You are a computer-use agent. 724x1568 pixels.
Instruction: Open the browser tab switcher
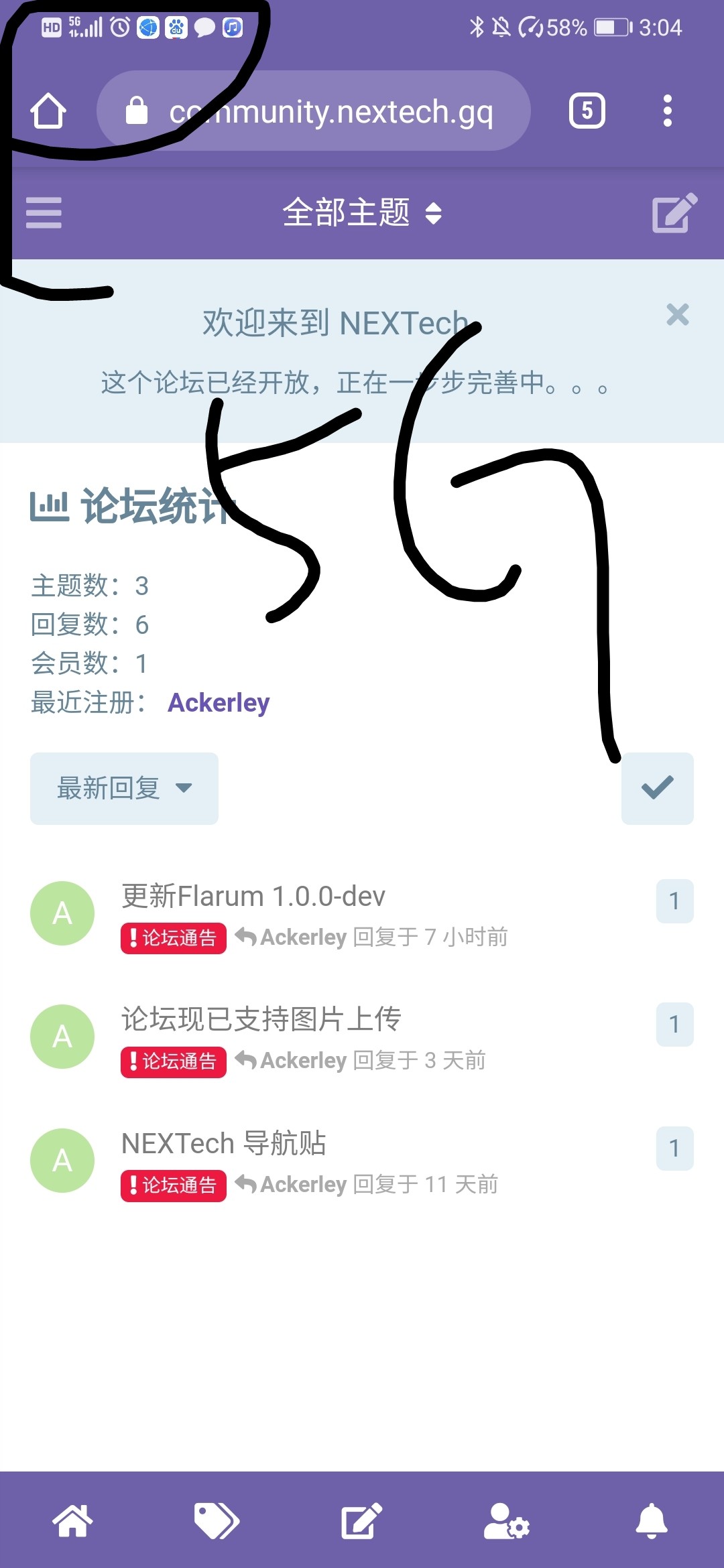click(x=587, y=111)
